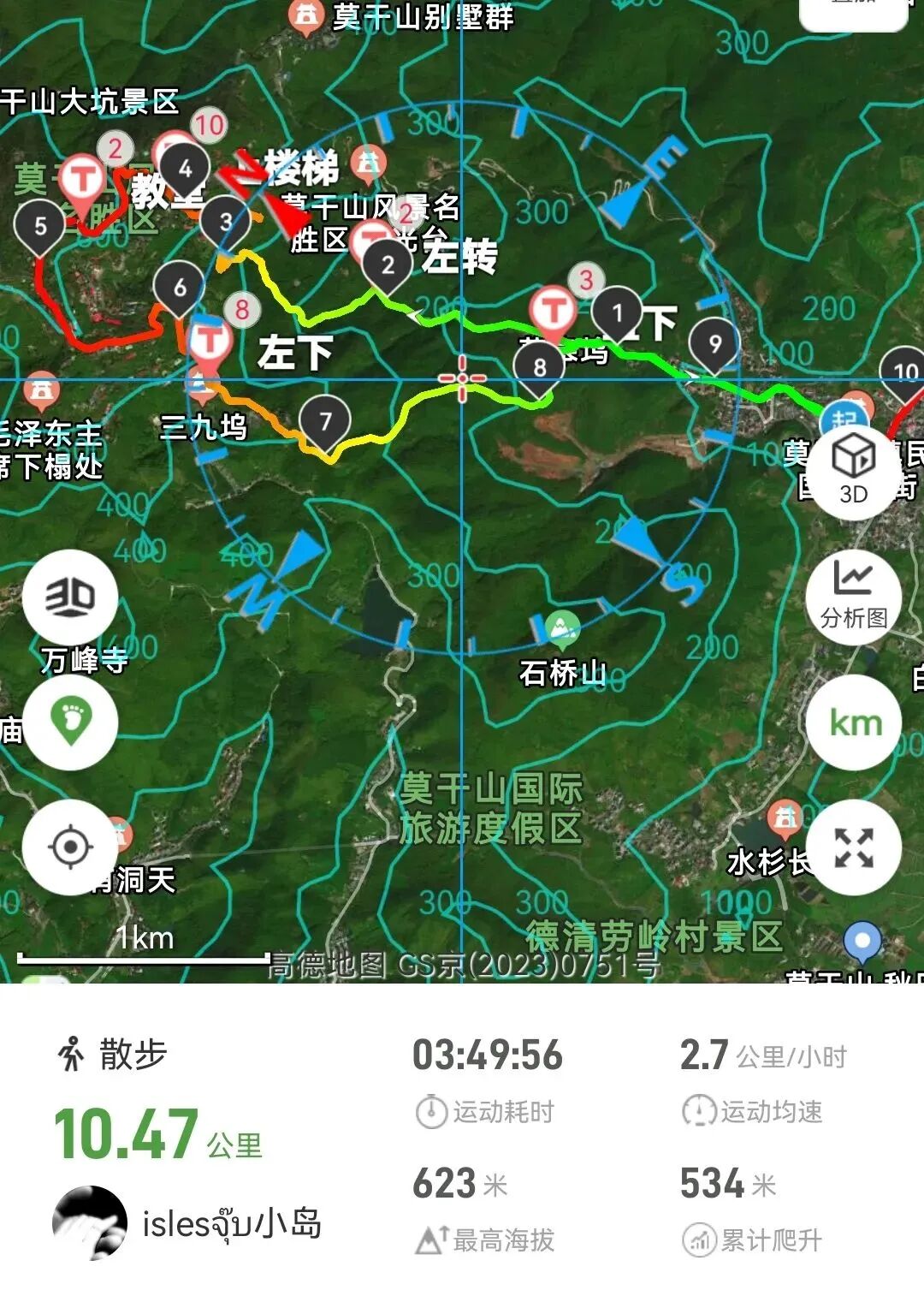The width and height of the screenshot is (924, 1290).
Task: Expand the map to fullscreen
Action: coord(854,847)
